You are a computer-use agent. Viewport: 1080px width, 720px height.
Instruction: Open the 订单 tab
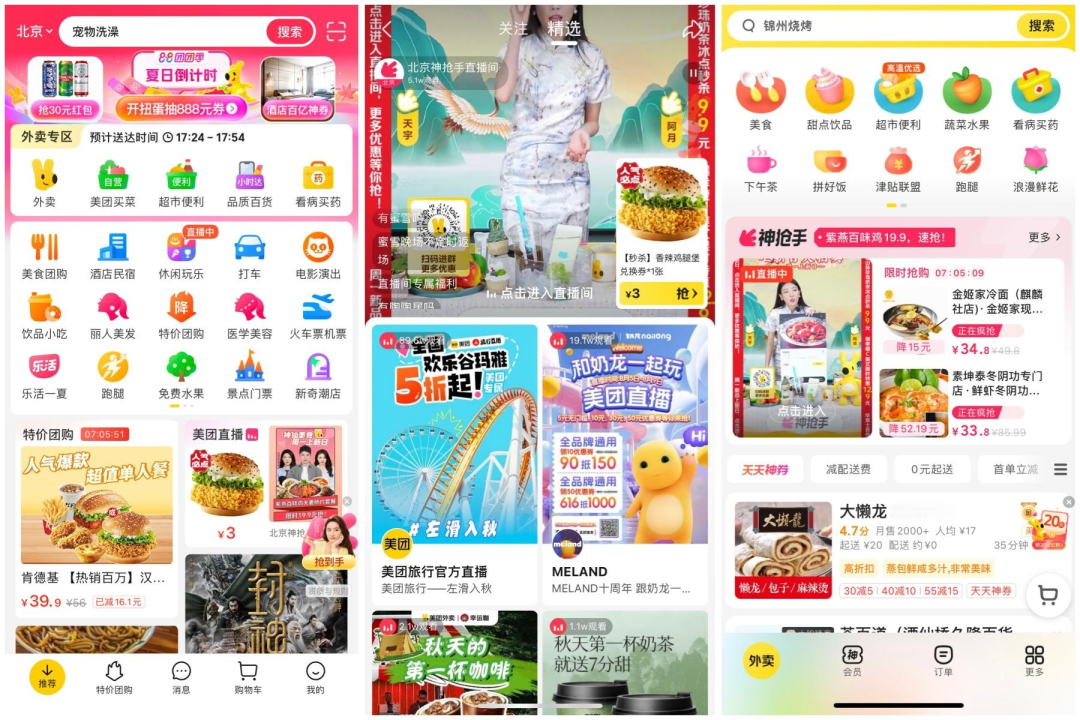click(942, 660)
